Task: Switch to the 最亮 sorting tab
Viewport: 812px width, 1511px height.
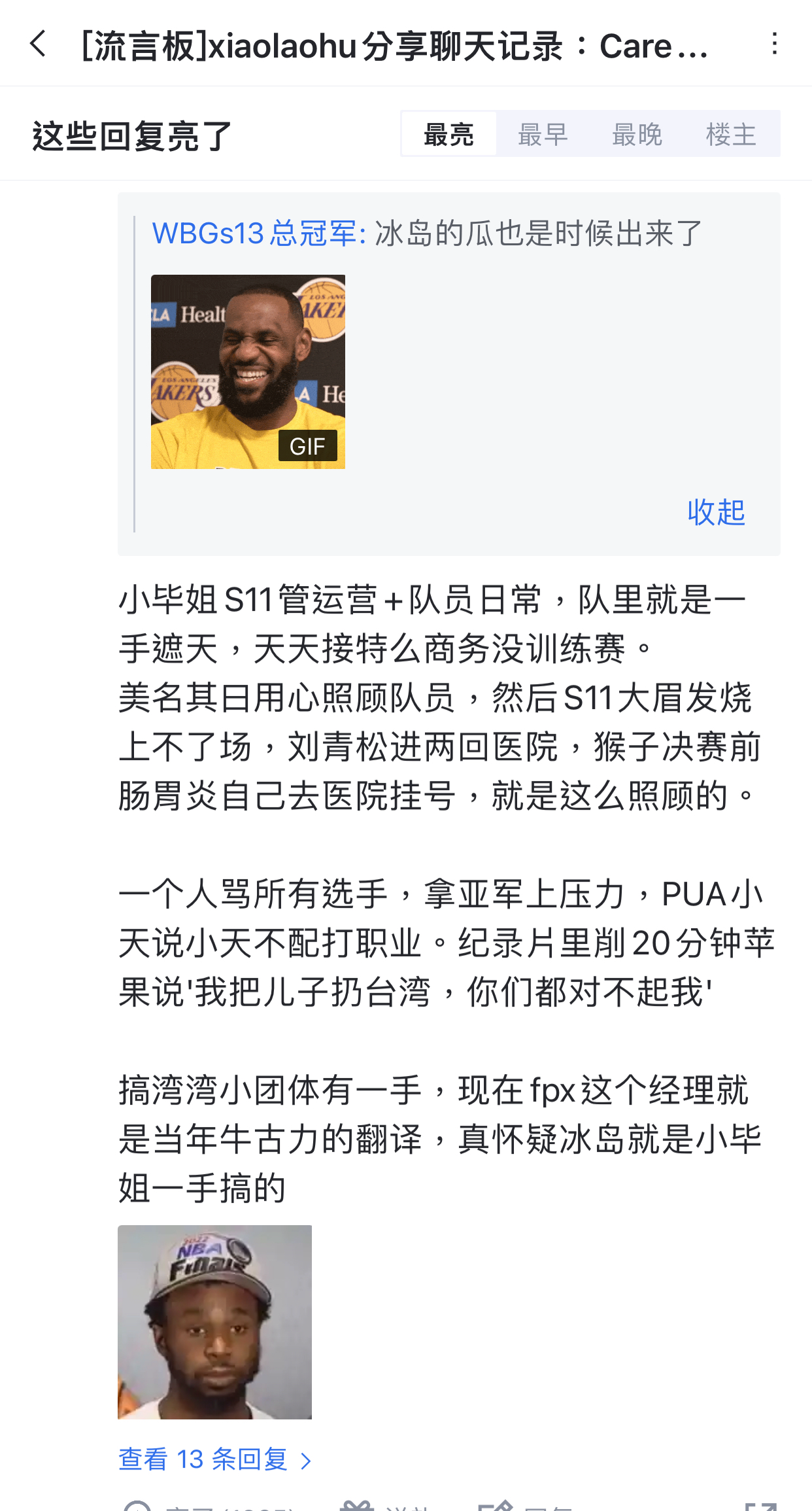Action: point(448,135)
